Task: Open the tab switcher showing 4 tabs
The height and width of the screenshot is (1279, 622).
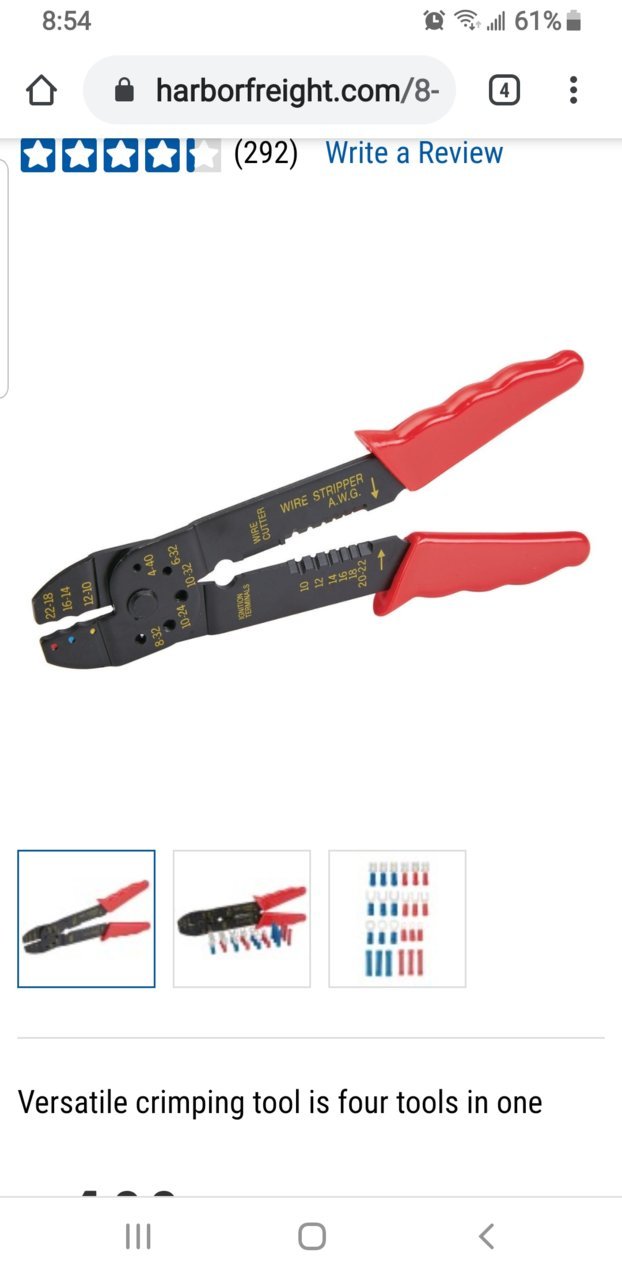Action: [x=504, y=91]
